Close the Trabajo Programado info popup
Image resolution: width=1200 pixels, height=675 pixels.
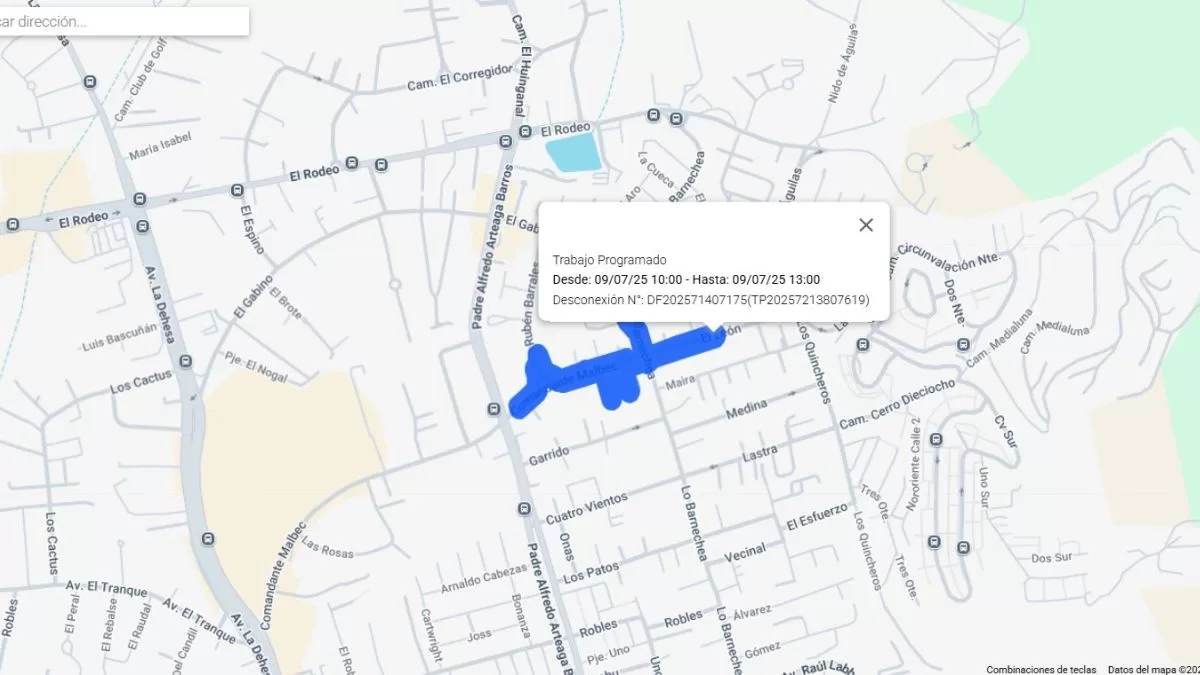pyautogui.click(x=866, y=225)
